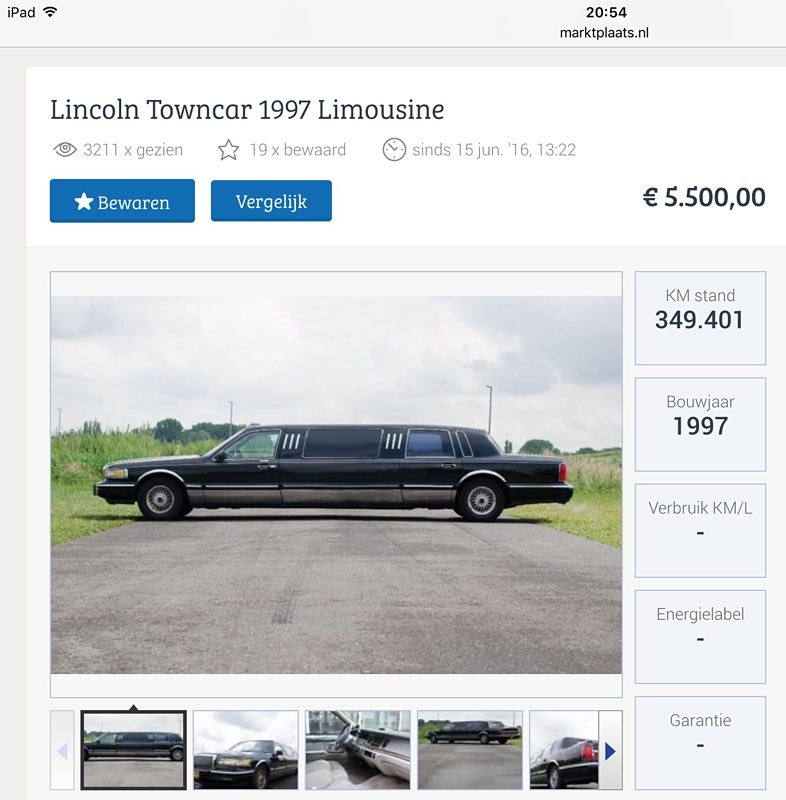The height and width of the screenshot is (800, 786).
Task: Open the main limousine photo
Action: tap(336, 484)
